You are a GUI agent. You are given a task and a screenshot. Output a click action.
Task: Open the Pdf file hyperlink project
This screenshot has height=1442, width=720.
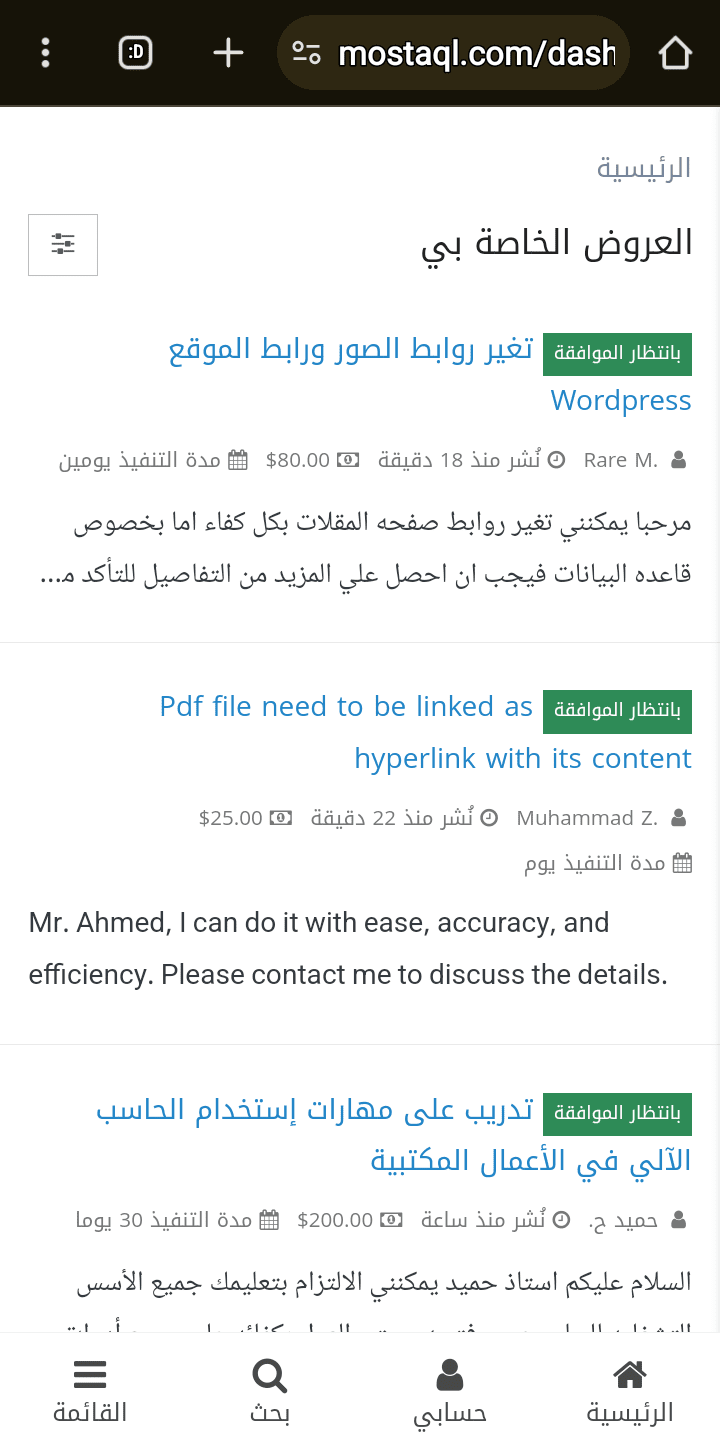pos(426,733)
